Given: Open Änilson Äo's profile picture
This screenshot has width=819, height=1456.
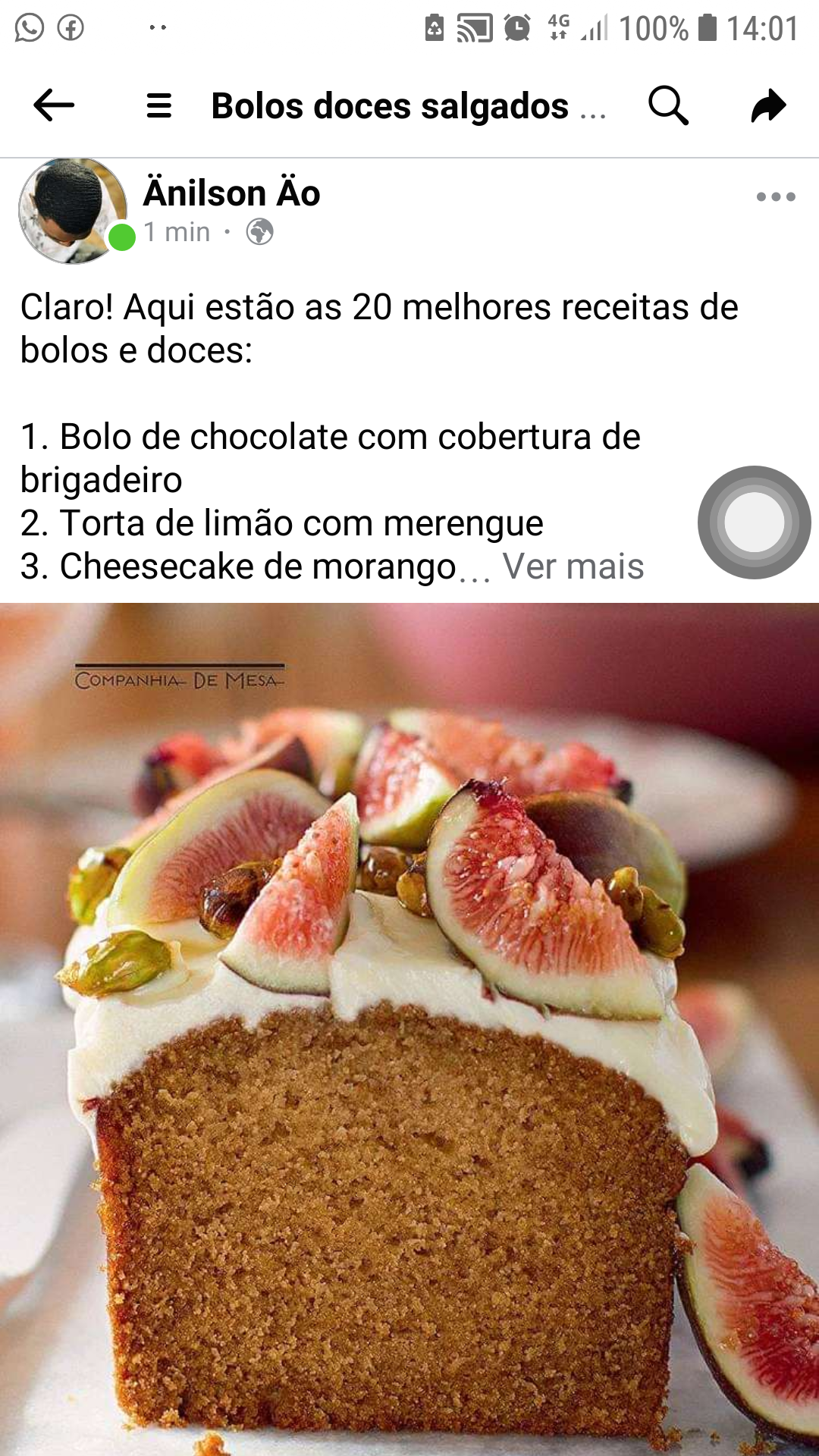Looking at the screenshot, I should (73, 211).
